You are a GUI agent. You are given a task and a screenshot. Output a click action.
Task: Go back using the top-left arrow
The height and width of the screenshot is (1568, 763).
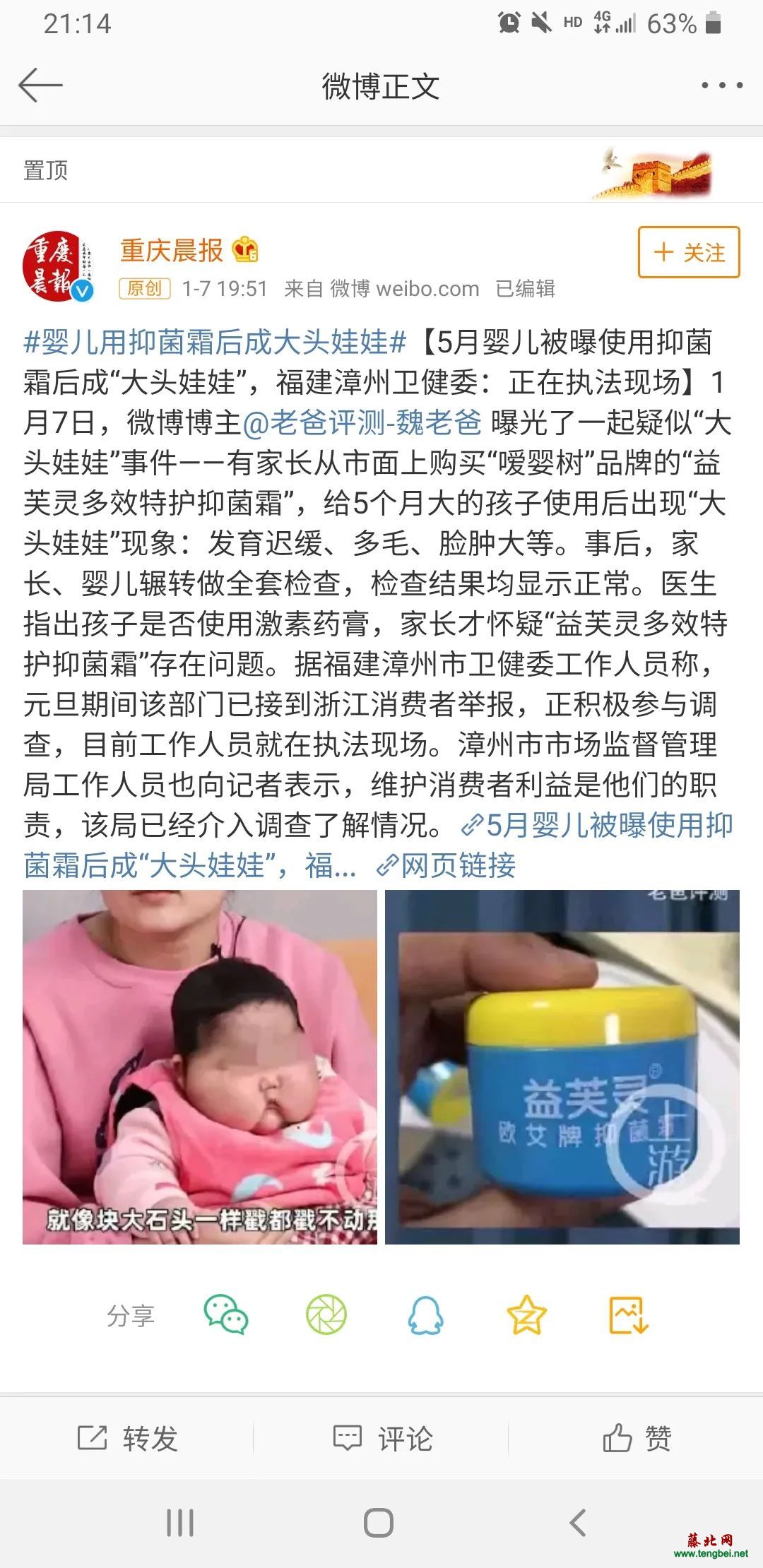40,85
